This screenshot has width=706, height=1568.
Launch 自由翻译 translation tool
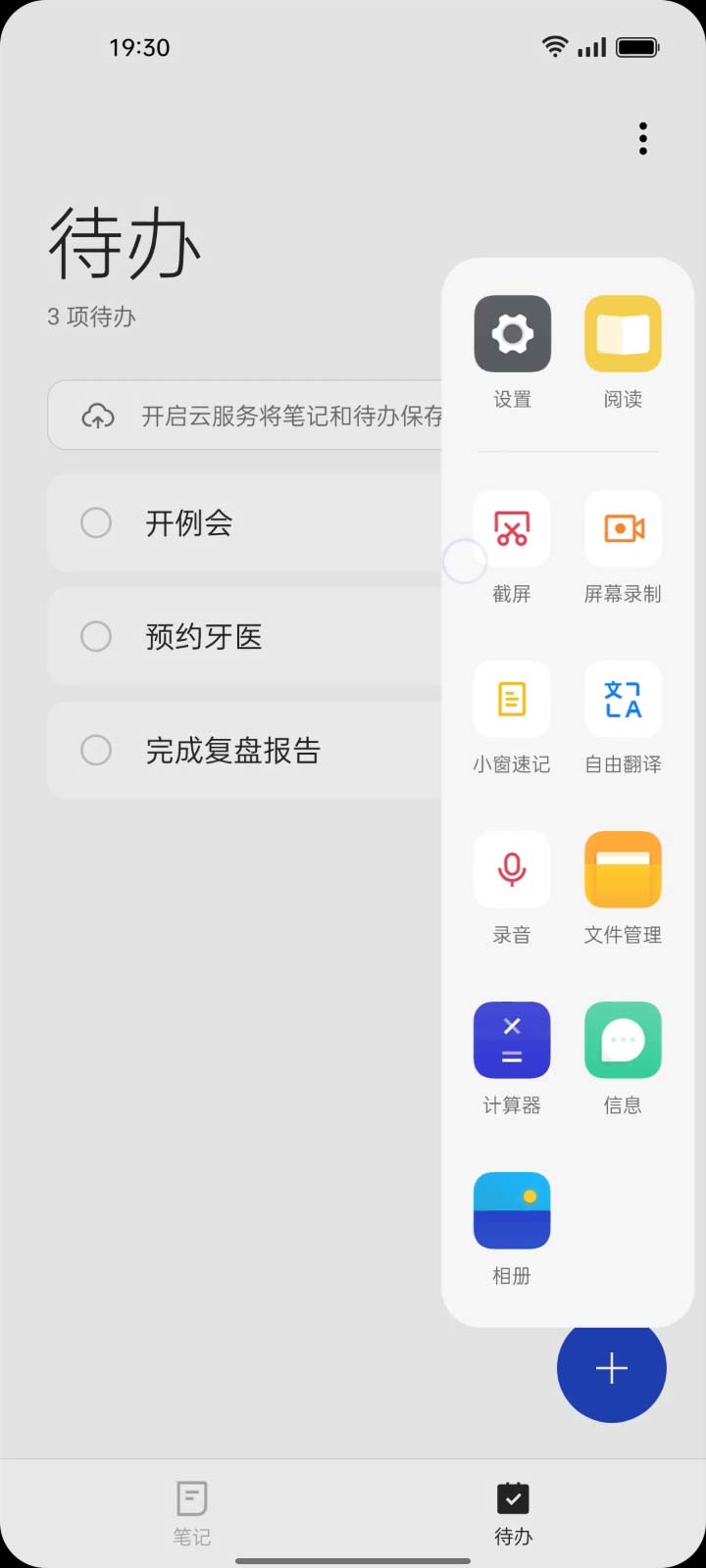point(623,700)
